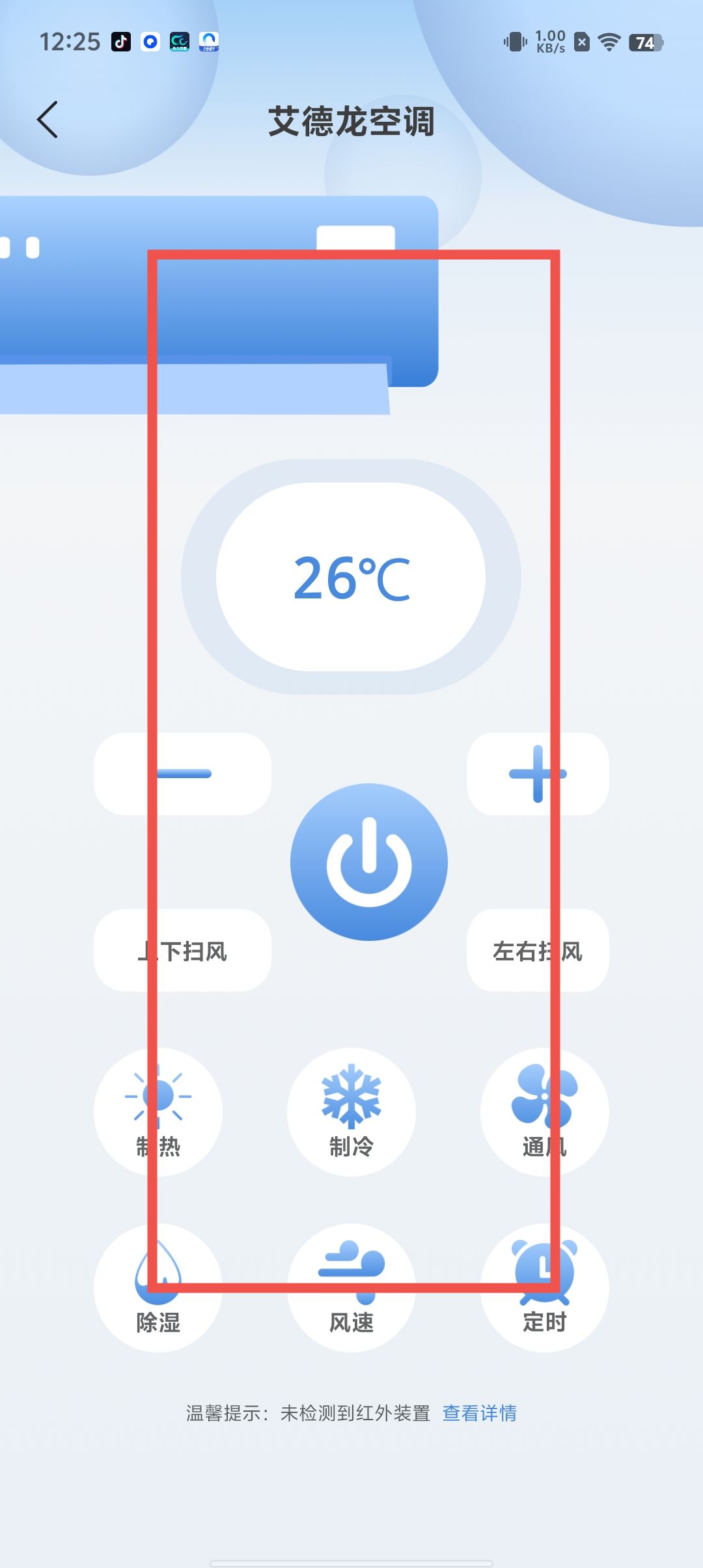Select 制冷 cooling mode

[x=351, y=1112]
